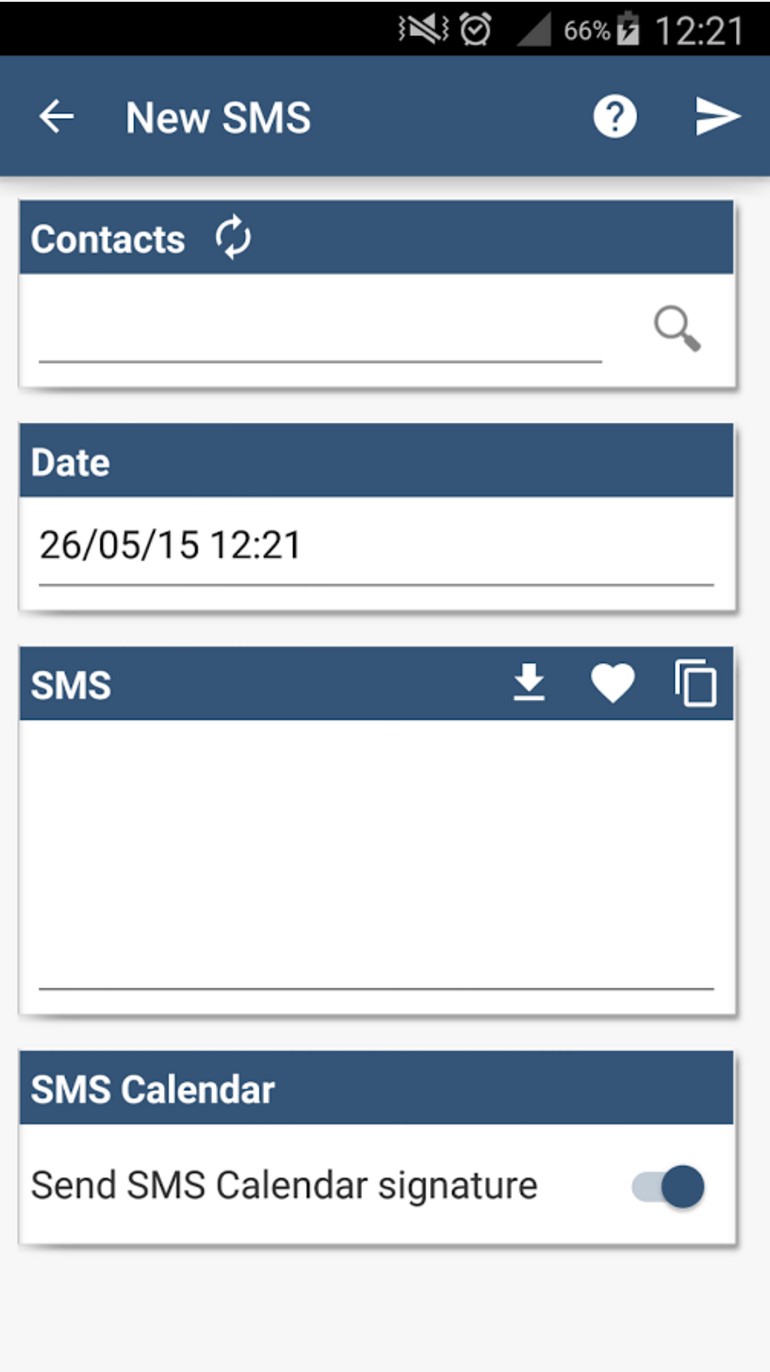Edit the date 26/05/15 12:21 field
Screen dimensions: 770x1372
(x=375, y=546)
